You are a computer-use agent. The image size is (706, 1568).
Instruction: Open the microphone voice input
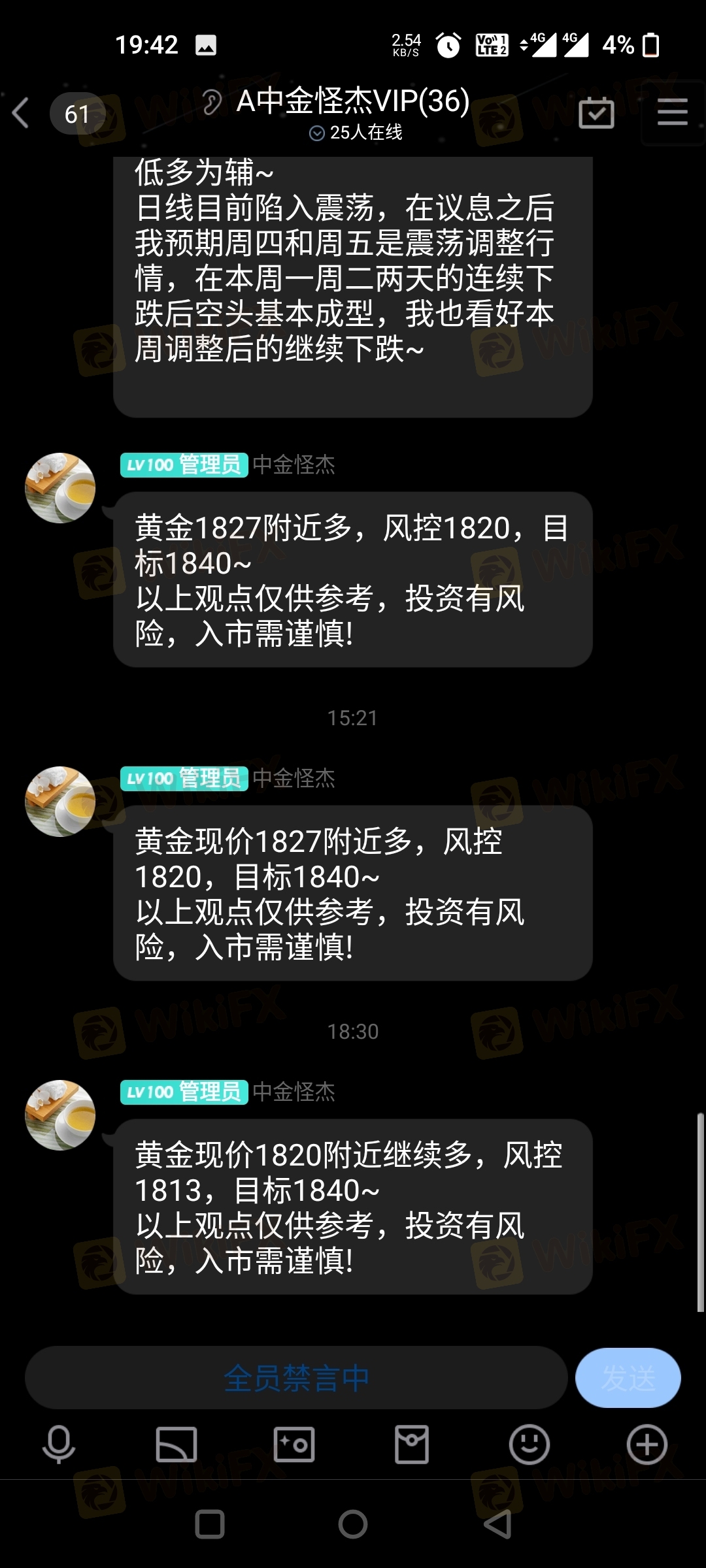click(59, 1445)
